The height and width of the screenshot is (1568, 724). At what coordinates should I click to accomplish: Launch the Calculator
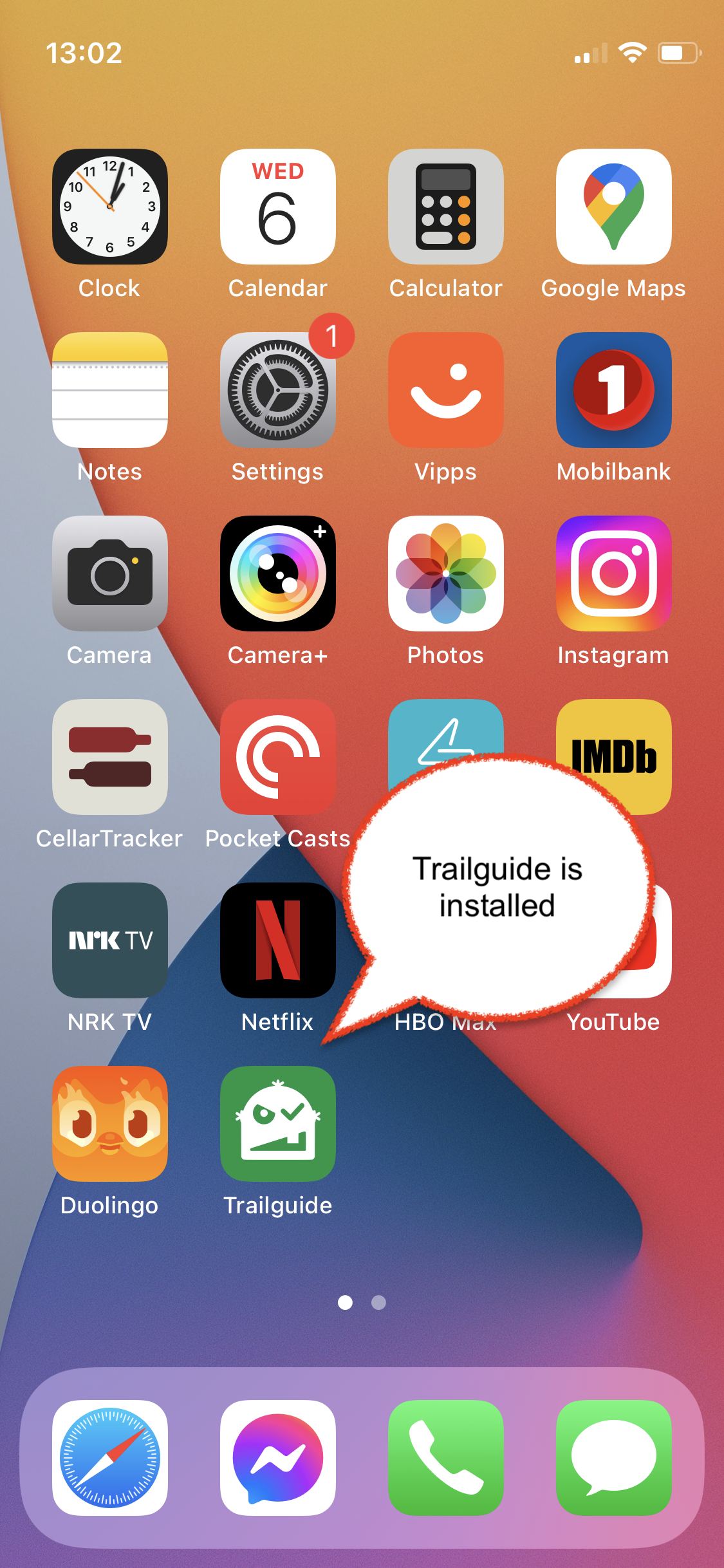[x=446, y=207]
